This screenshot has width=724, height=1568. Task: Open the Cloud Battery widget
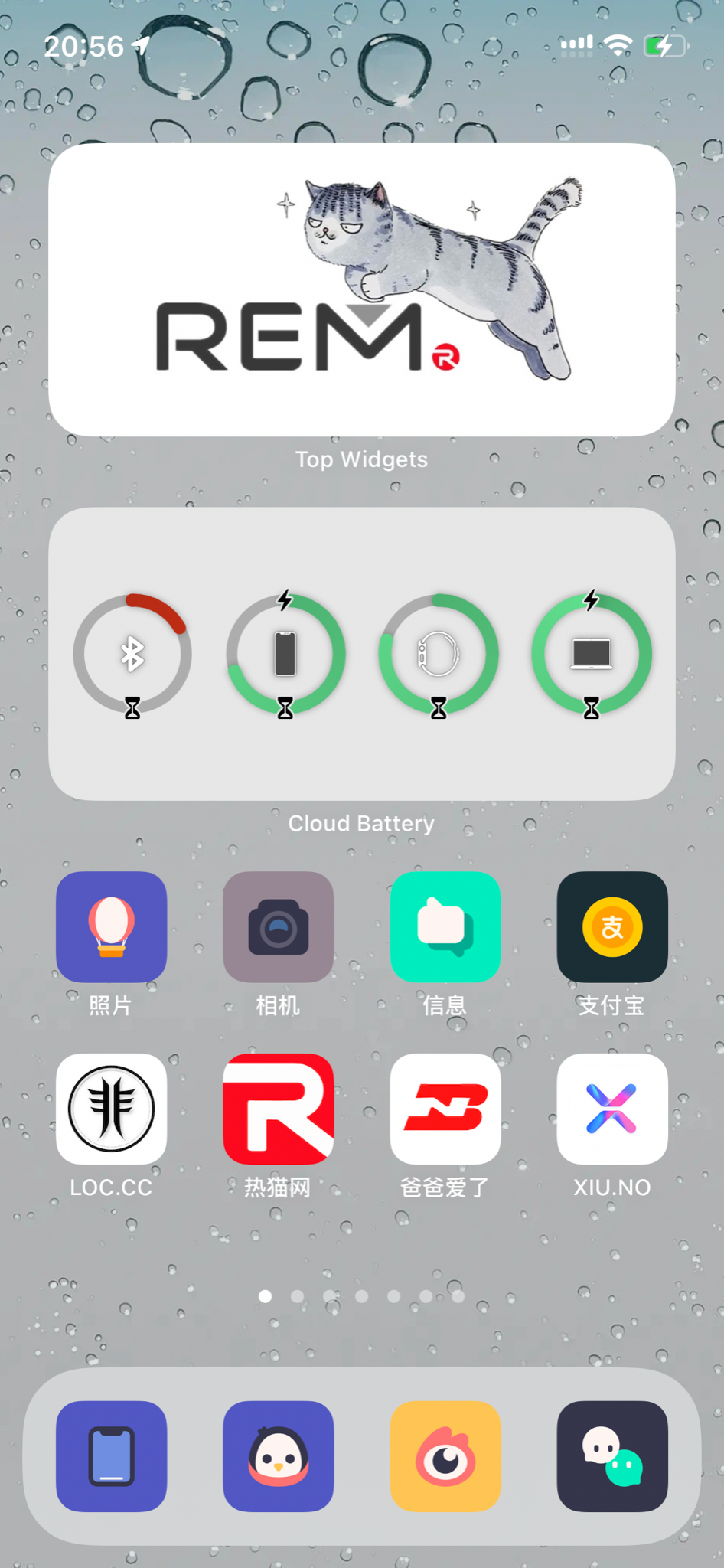pos(361,653)
